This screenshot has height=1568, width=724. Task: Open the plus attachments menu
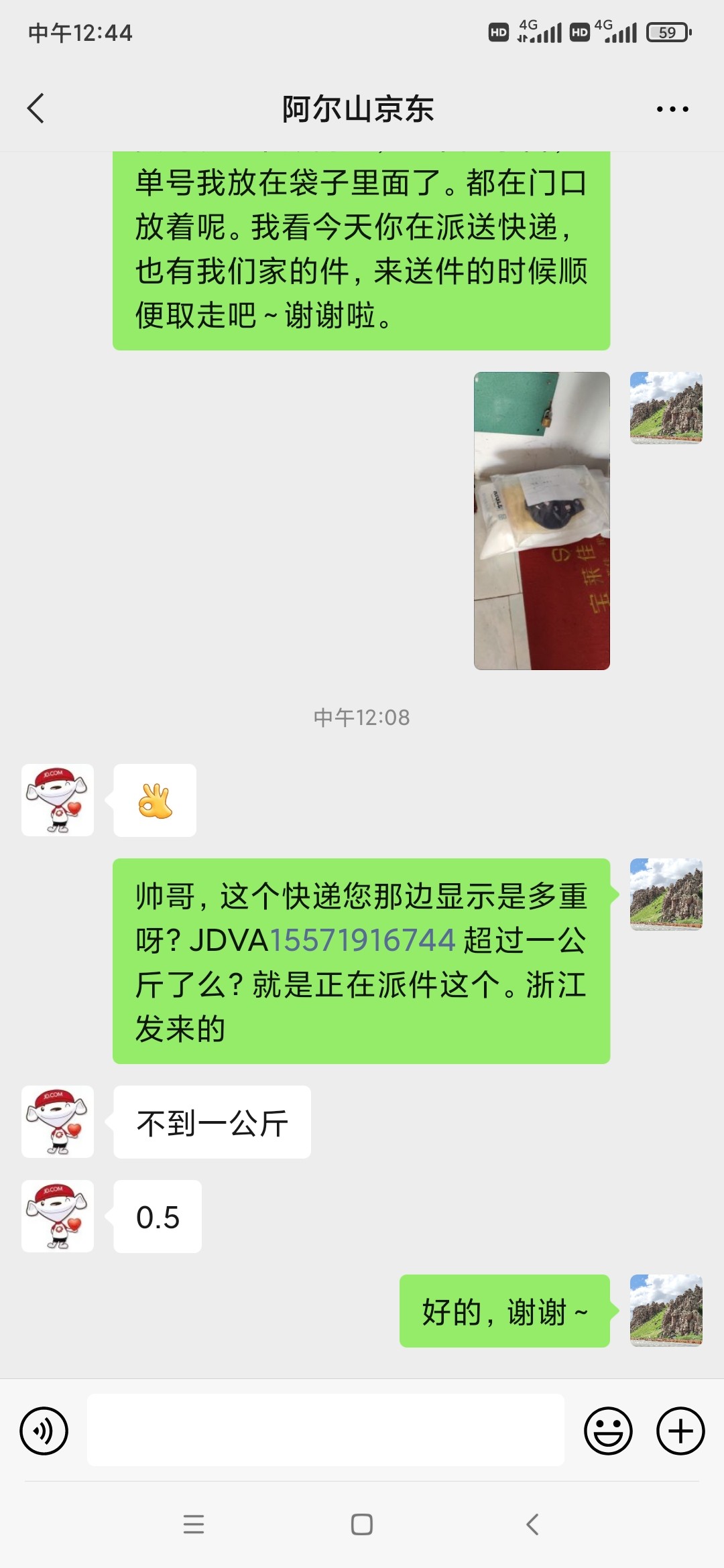click(680, 1431)
